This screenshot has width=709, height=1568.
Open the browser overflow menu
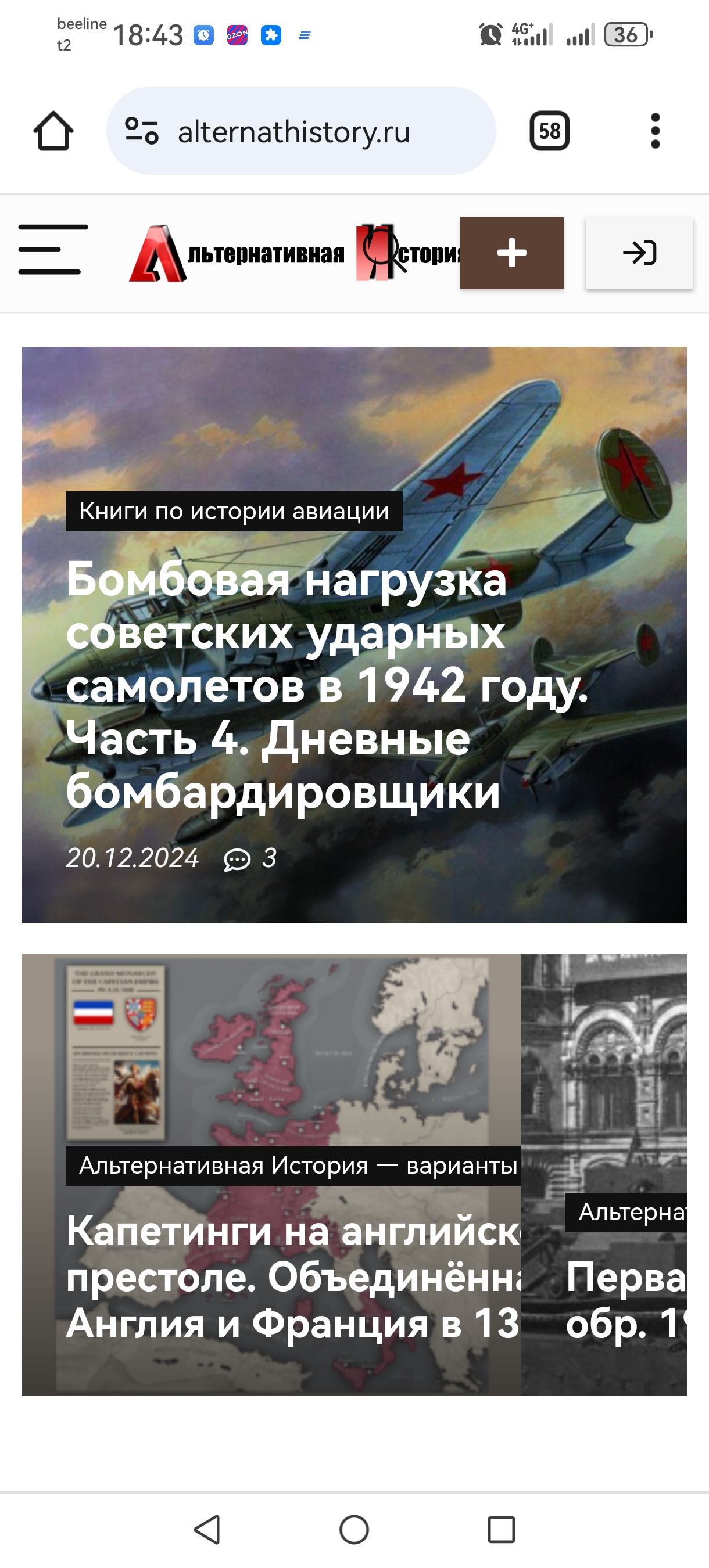[x=655, y=131]
